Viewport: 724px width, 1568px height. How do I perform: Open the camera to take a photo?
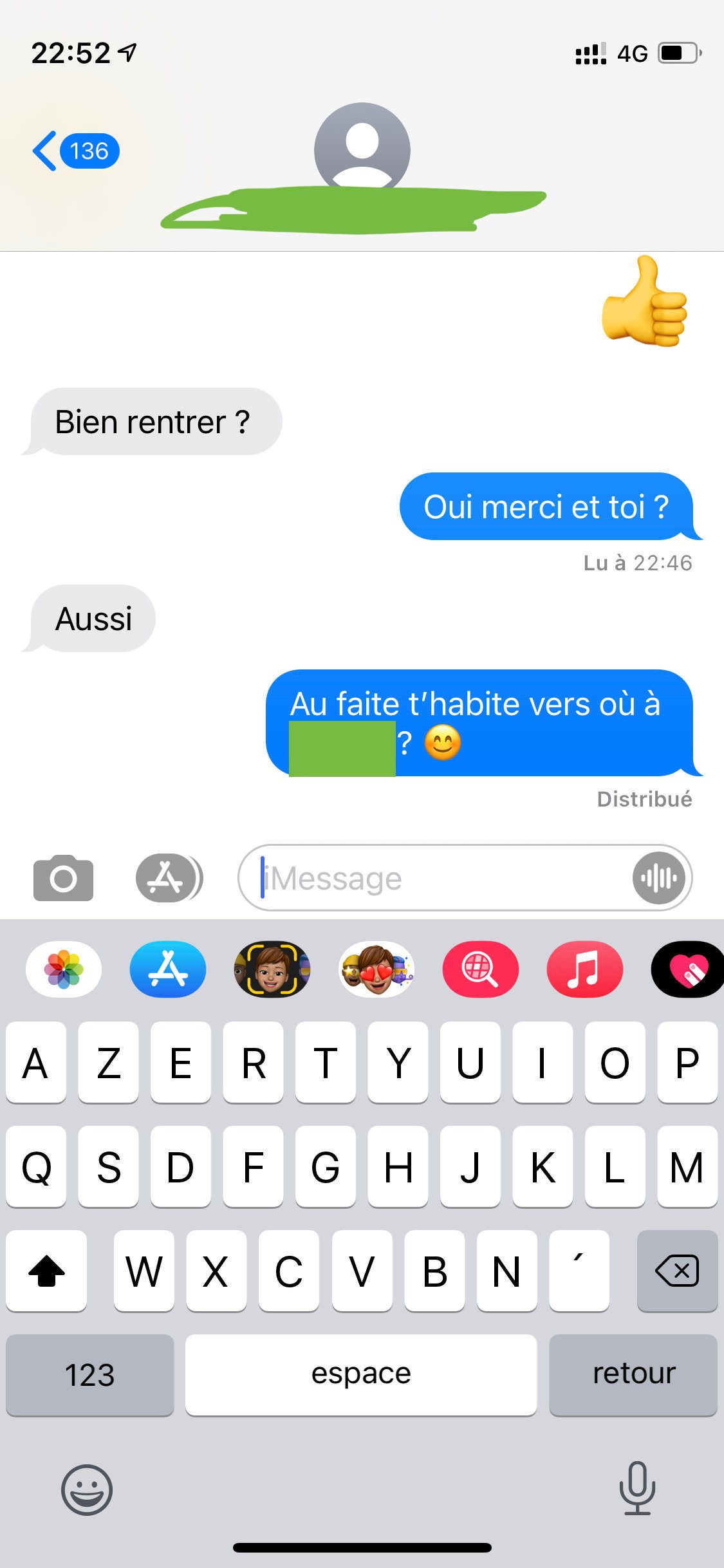point(63,878)
